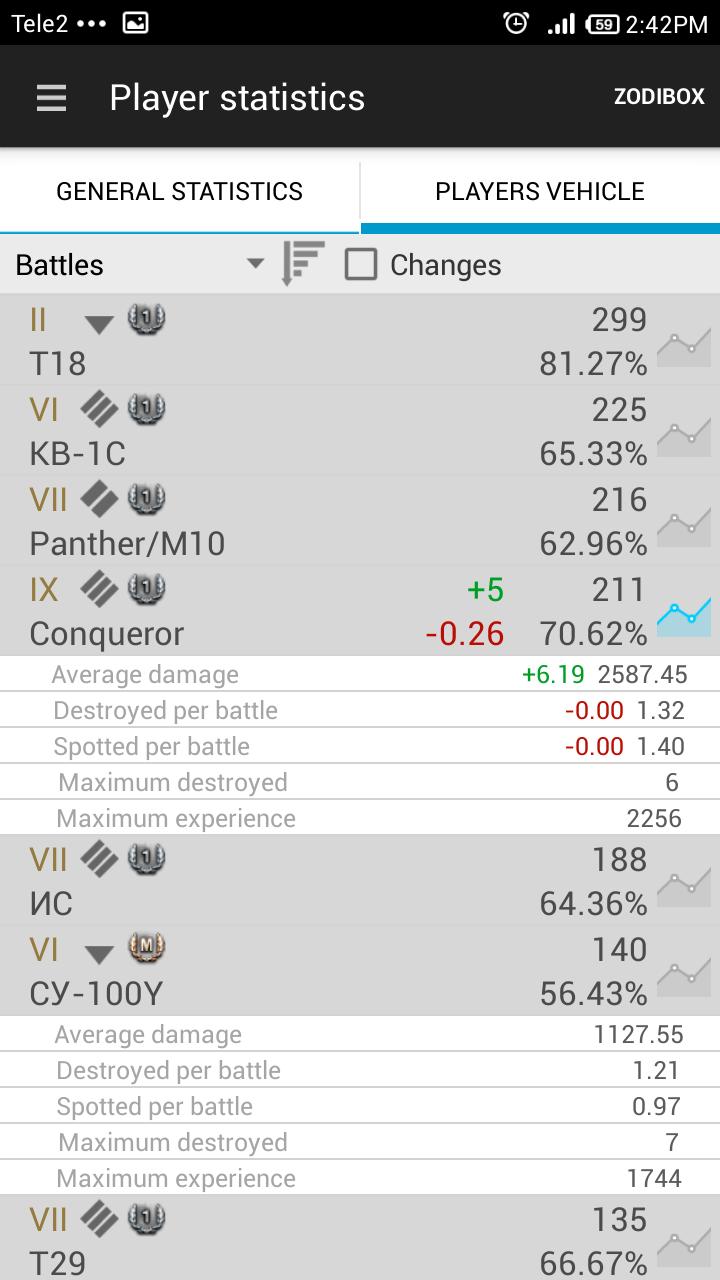Screen dimensions: 720x1280
Task: Switch to the GENERAL STATISTICS tab
Action: coord(180,191)
